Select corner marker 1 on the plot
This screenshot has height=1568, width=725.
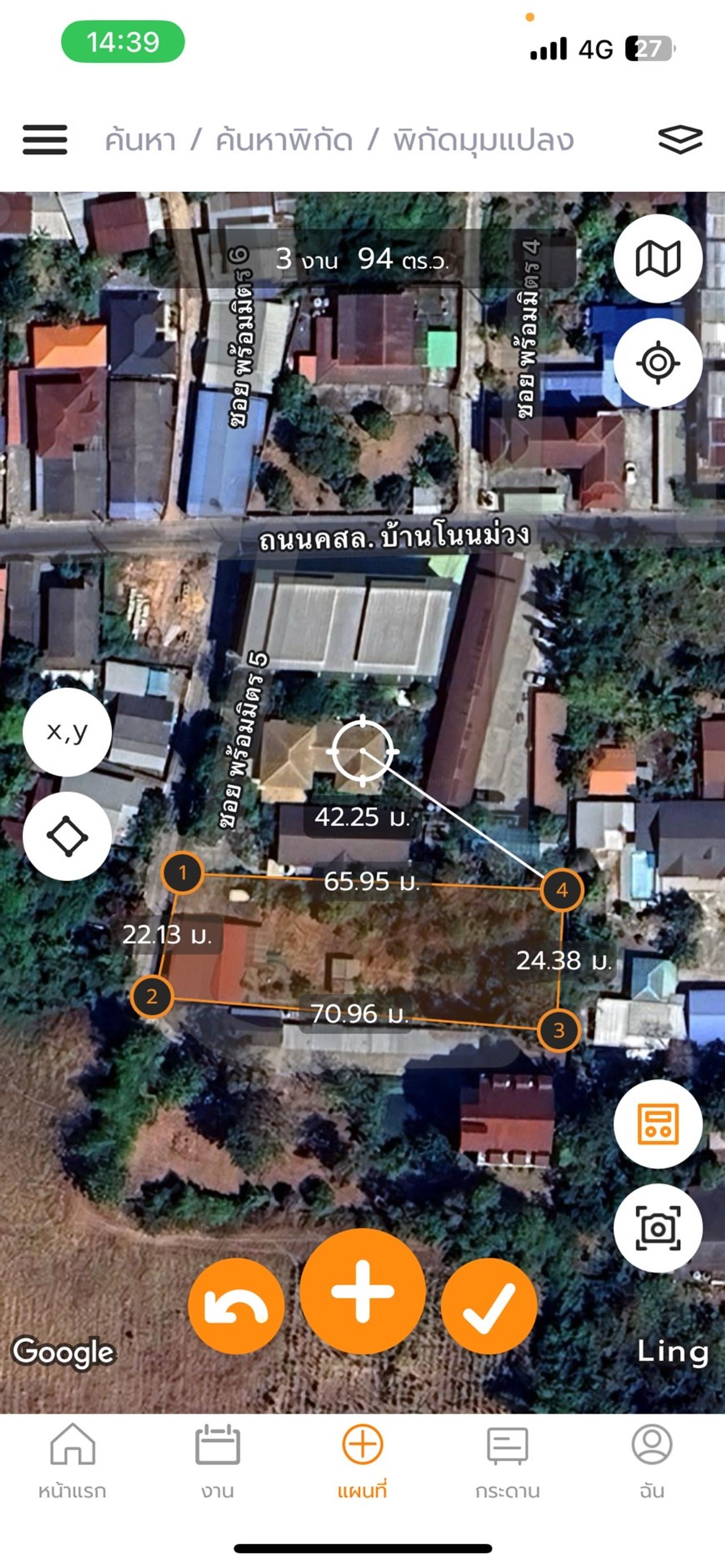[x=182, y=874]
